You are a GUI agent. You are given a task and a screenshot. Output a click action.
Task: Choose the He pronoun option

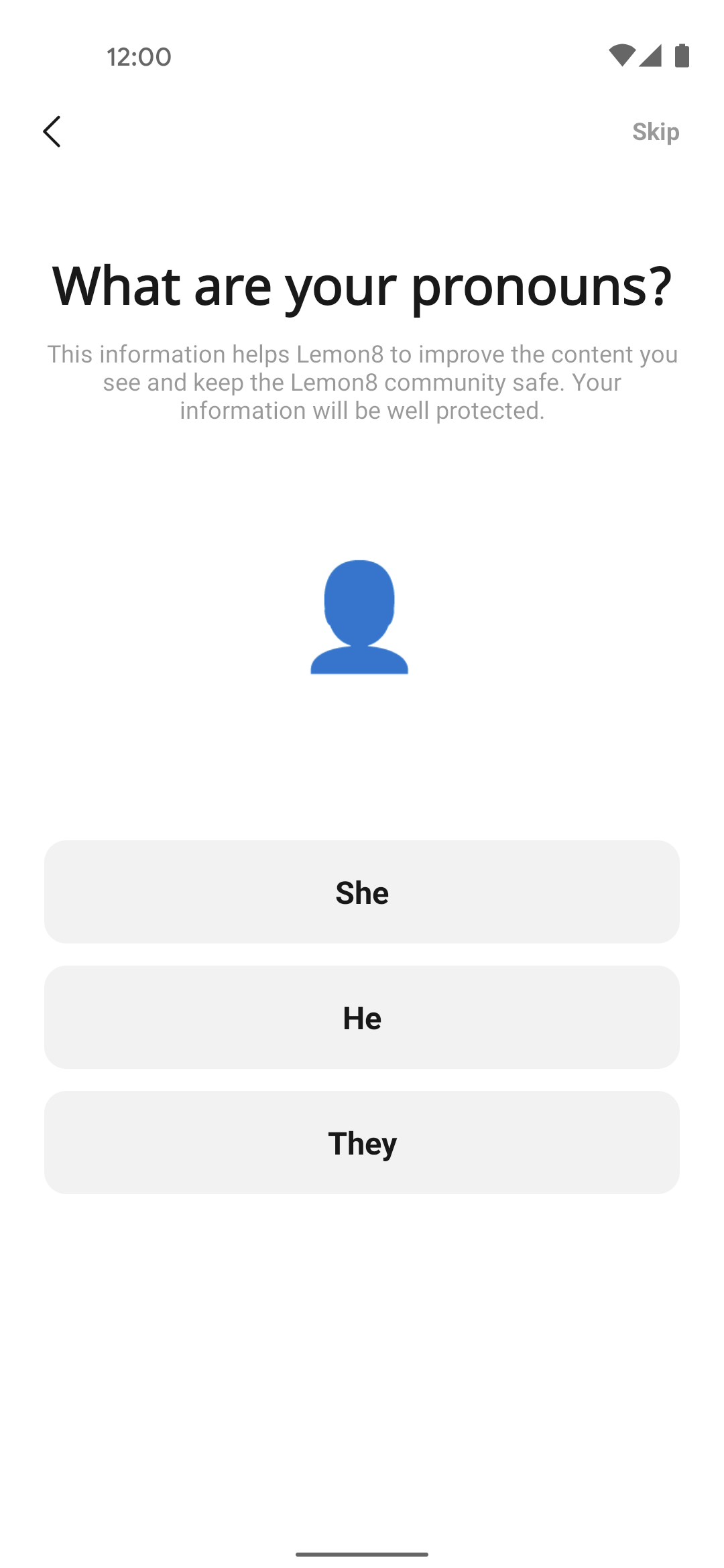pyautogui.click(x=362, y=1017)
